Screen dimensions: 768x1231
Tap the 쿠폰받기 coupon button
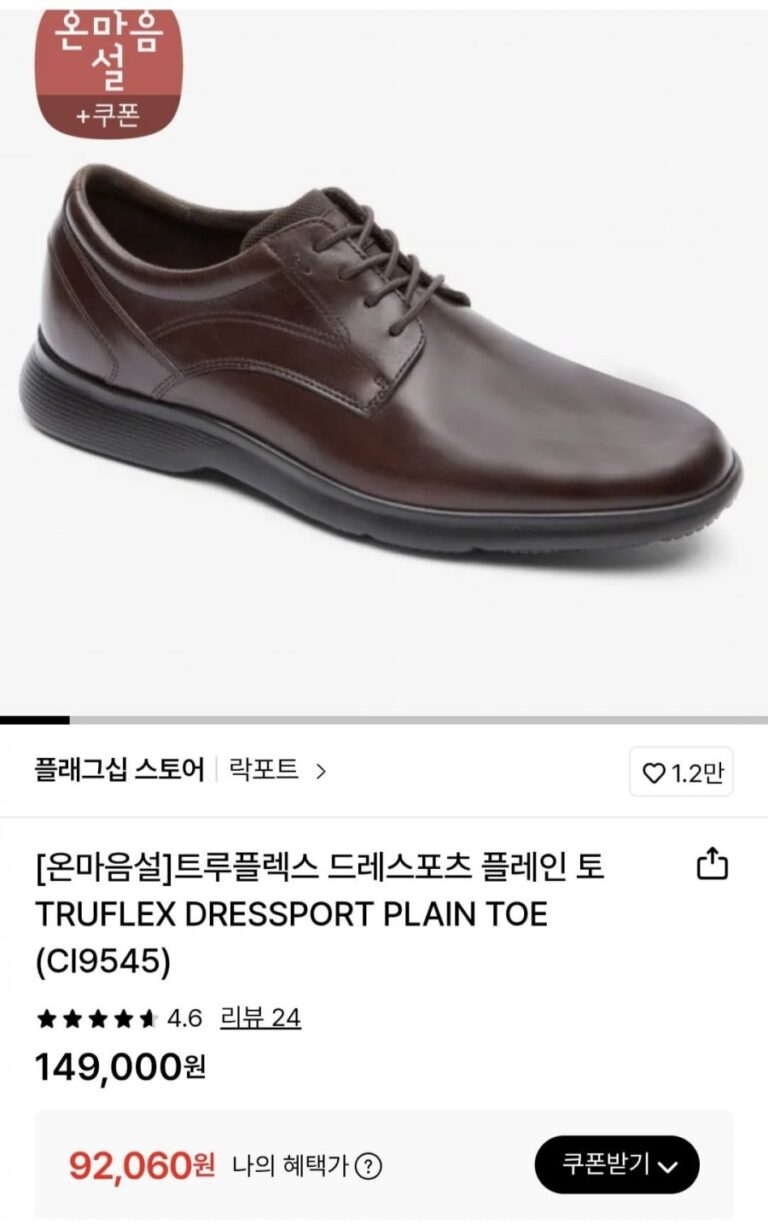[x=616, y=1164]
